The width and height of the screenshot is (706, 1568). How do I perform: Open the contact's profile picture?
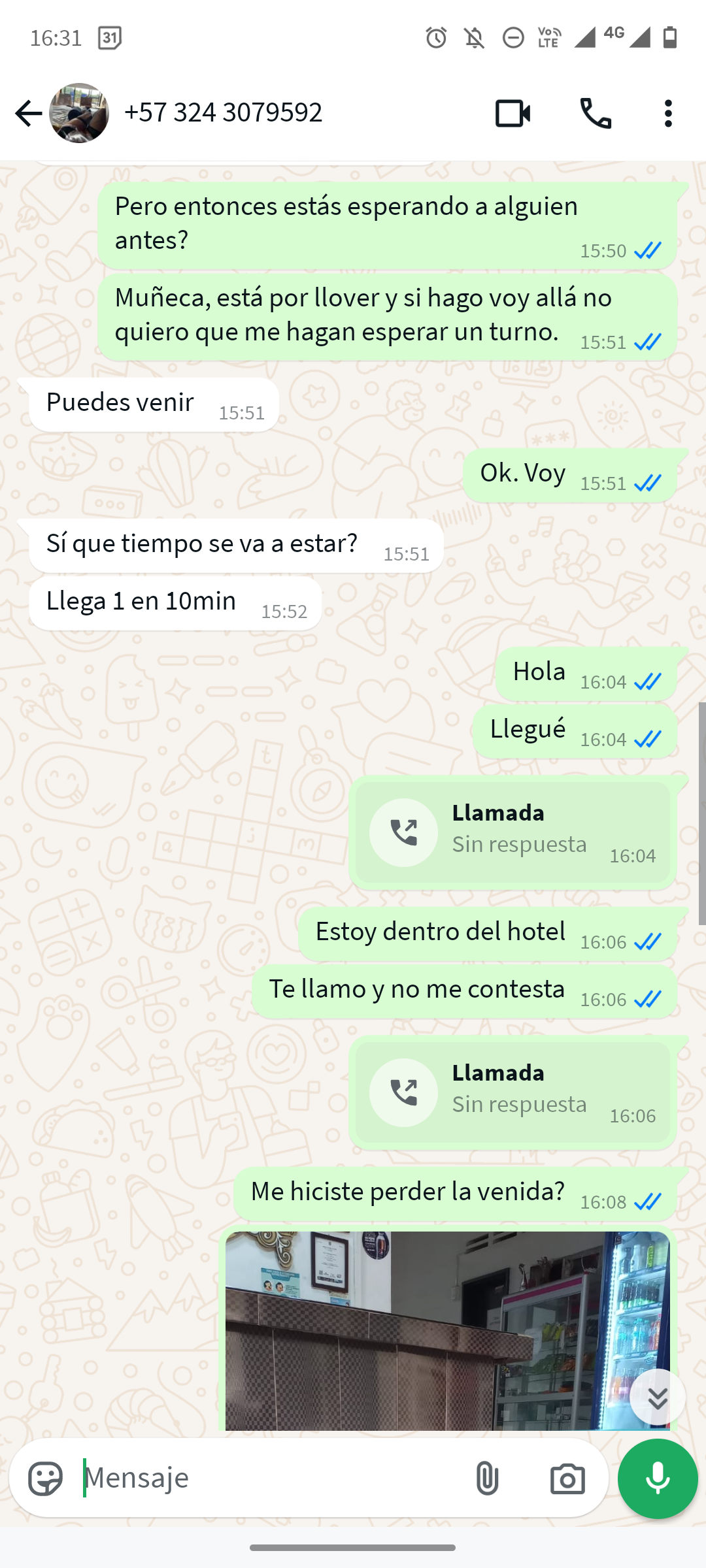(79, 113)
